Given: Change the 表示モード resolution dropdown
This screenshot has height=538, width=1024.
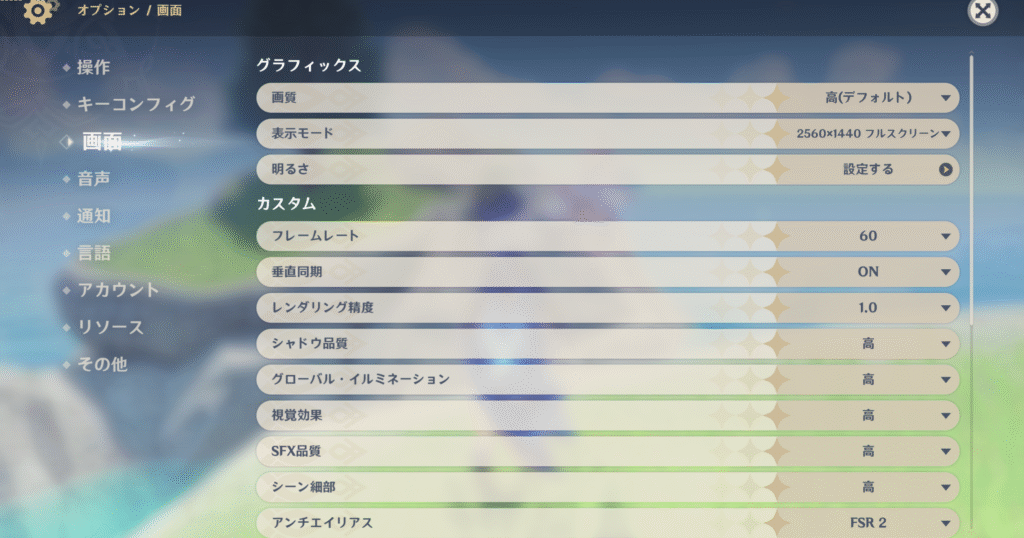Looking at the screenshot, I should 868,133.
